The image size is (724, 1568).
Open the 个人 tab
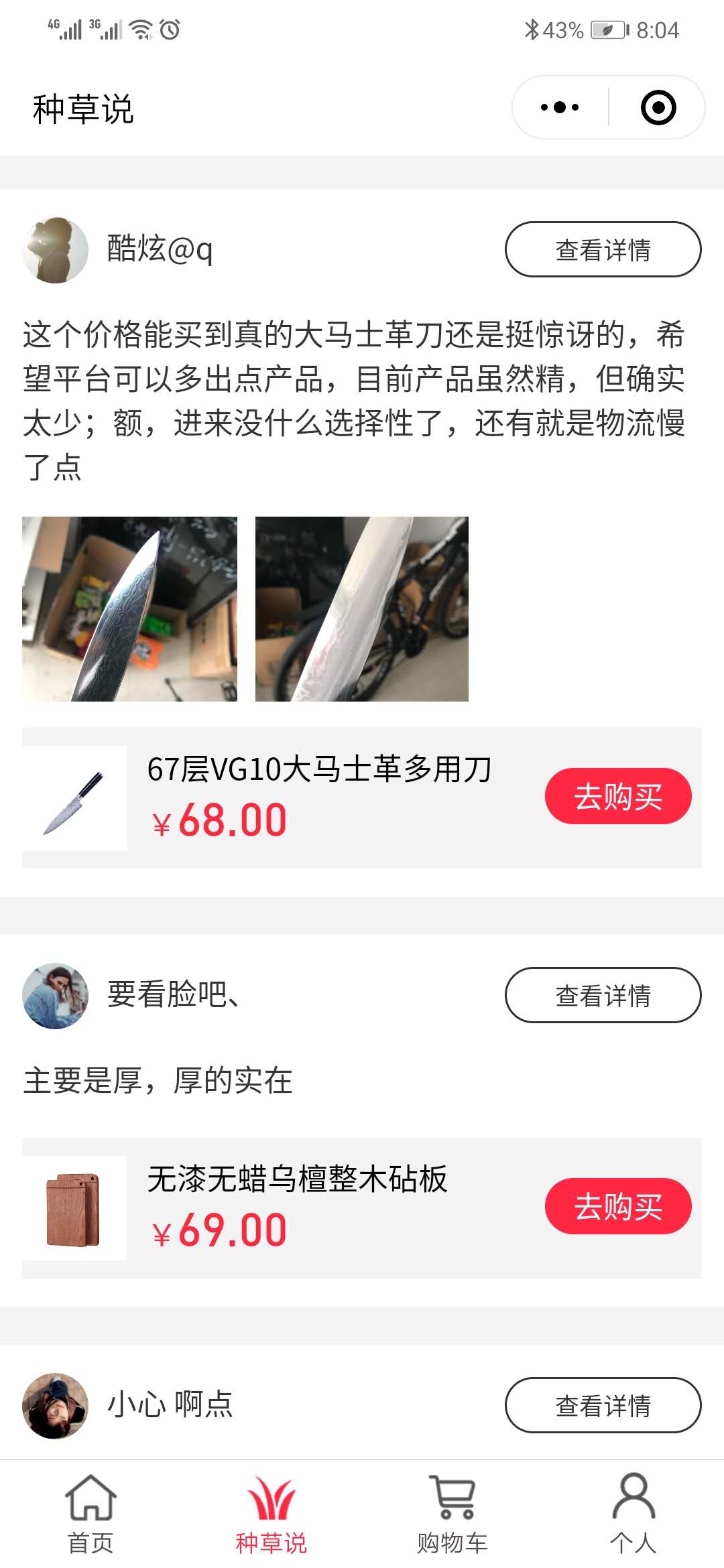coord(633,1514)
